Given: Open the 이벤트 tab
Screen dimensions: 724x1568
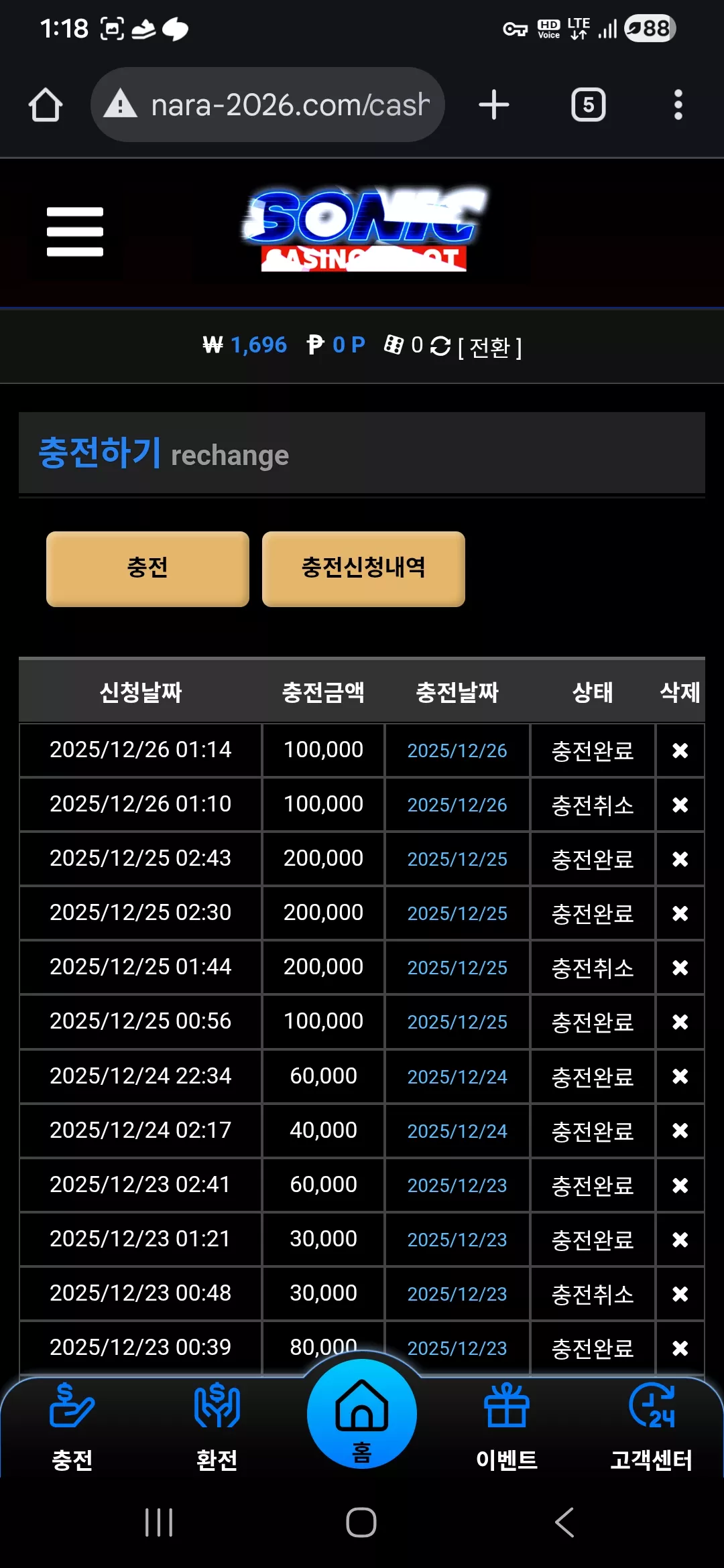Looking at the screenshot, I should tap(507, 1426).
